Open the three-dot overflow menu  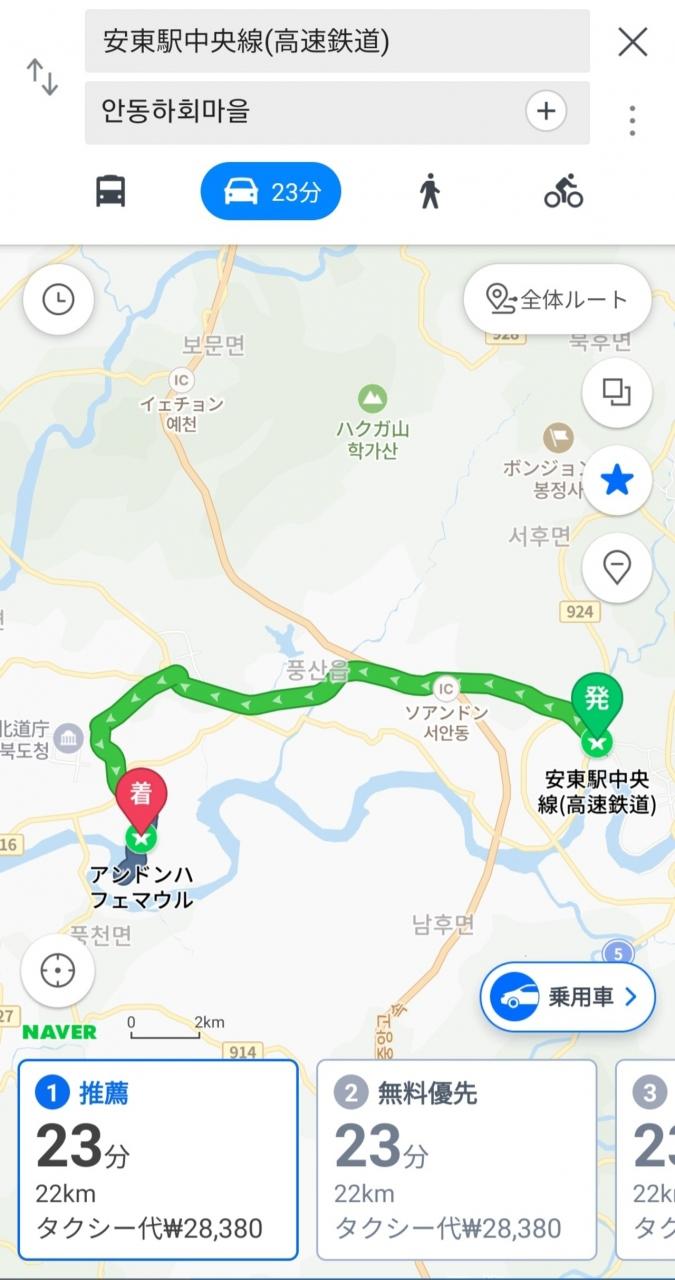[x=632, y=120]
